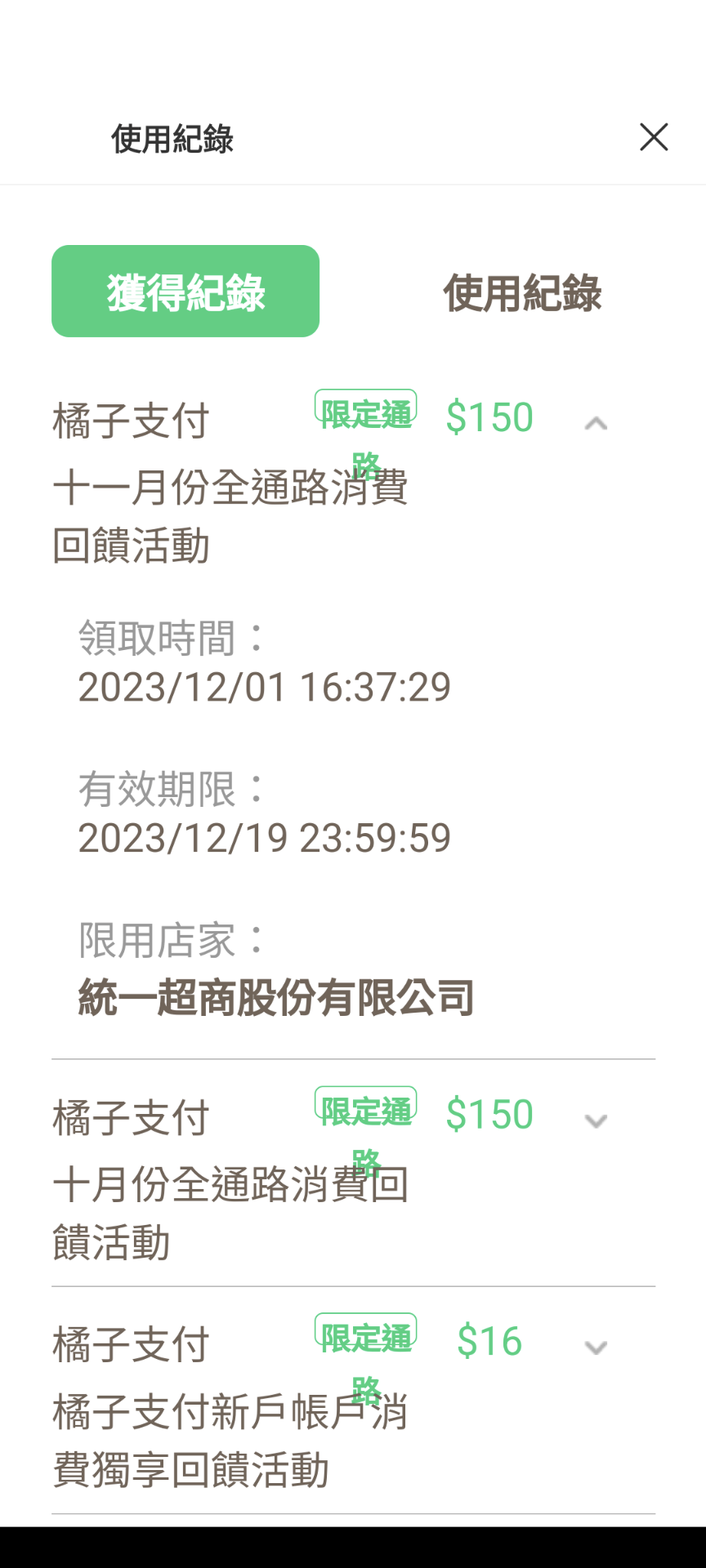The image size is (706, 1568).
Task: Expand the 橘子支付新戶帳戶消費獨享回饋活動 record
Action: [x=596, y=1347]
